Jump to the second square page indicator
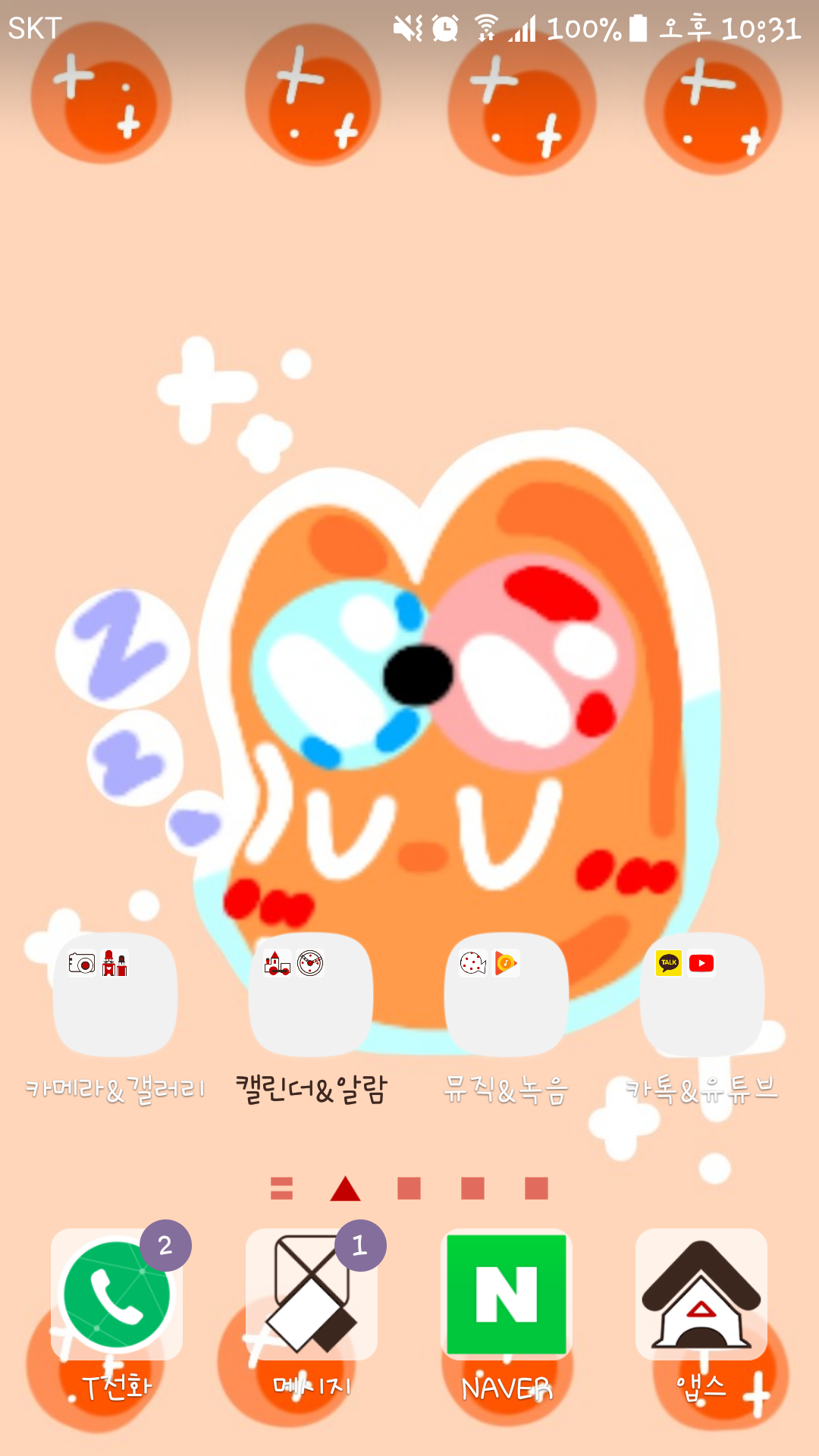The height and width of the screenshot is (1456, 819). coord(472,1188)
